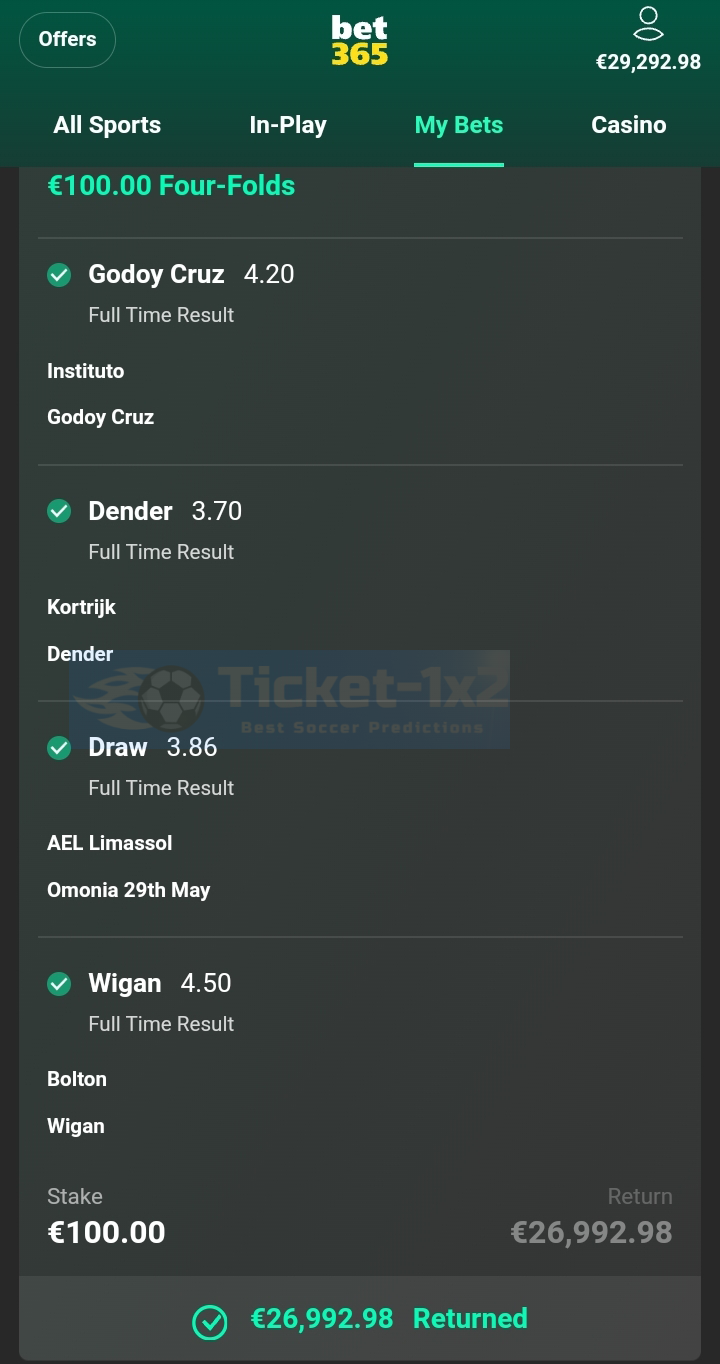Switch to the All Sports tab

[x=107, y=125]
